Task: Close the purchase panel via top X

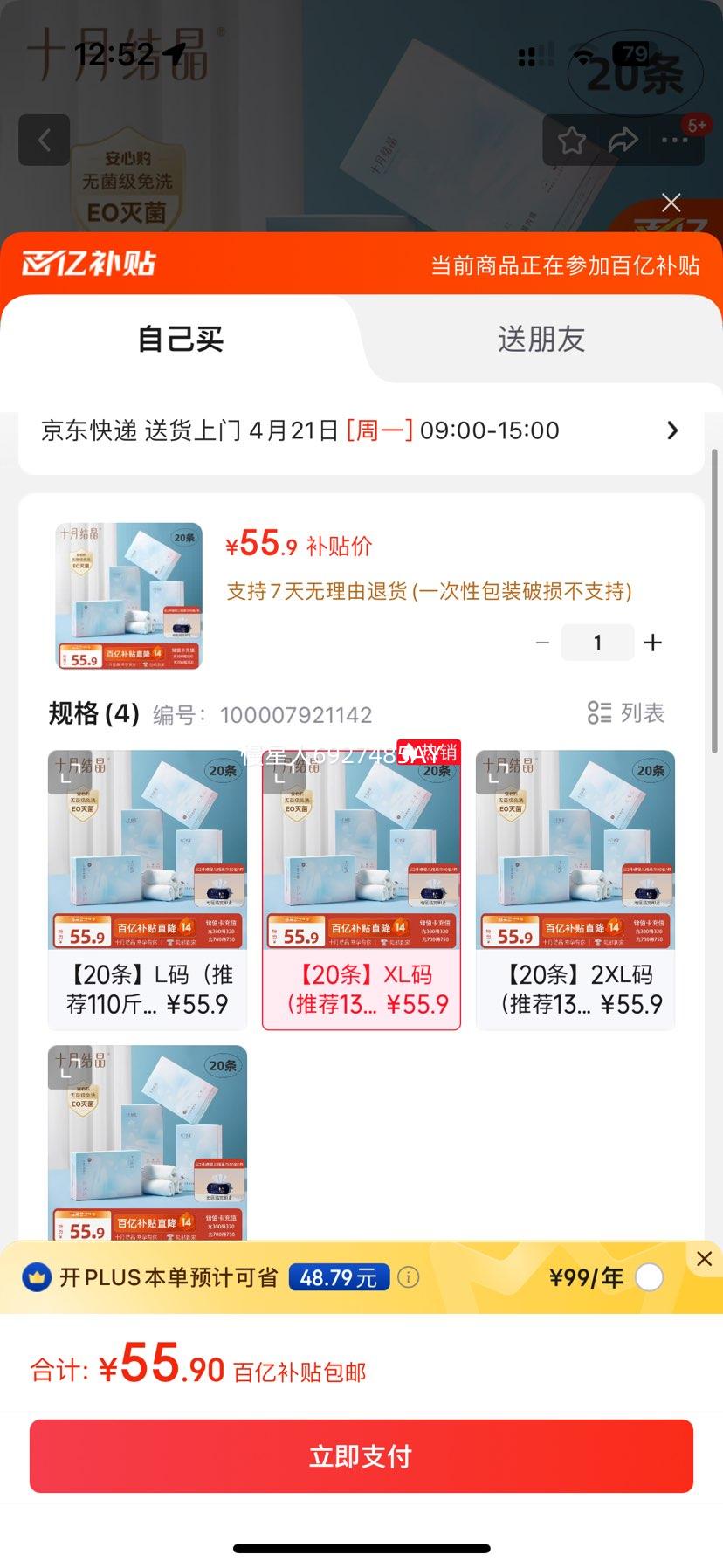Action: click(671, 202)
